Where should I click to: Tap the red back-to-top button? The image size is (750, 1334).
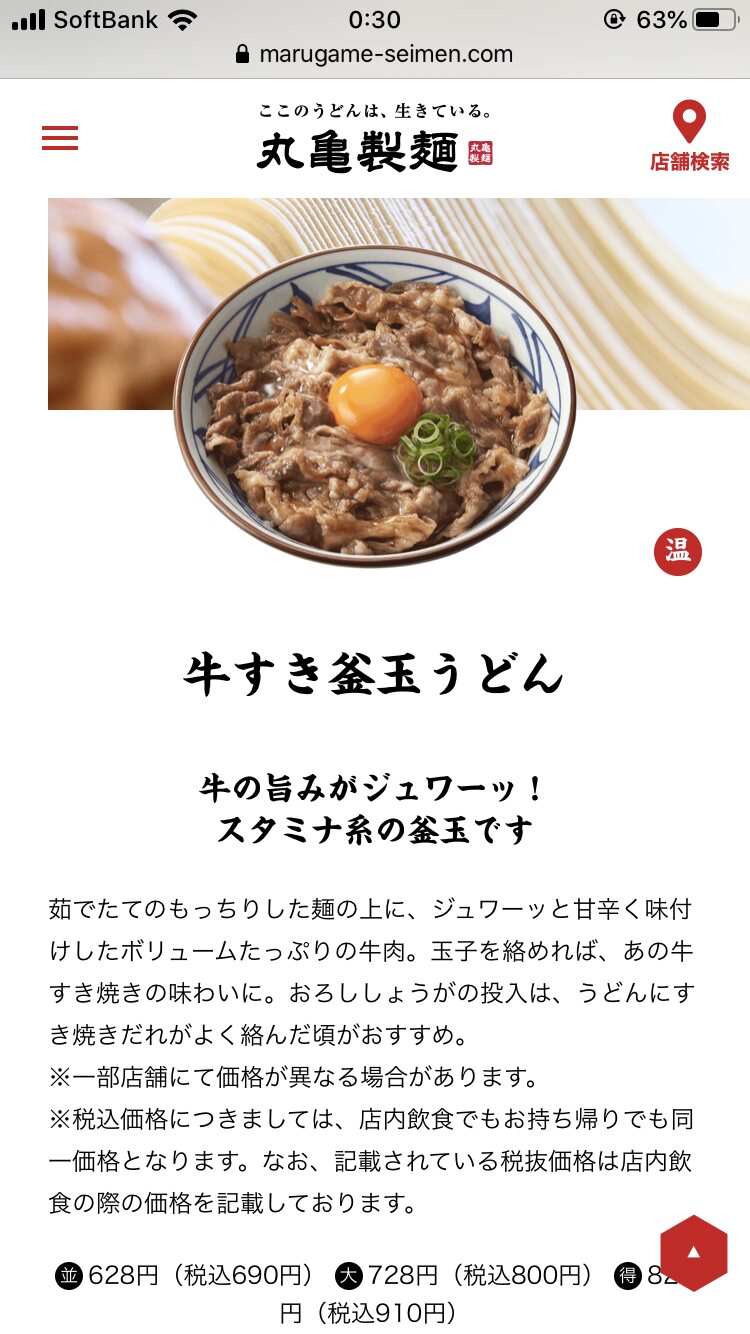[x=693, y=1253]
